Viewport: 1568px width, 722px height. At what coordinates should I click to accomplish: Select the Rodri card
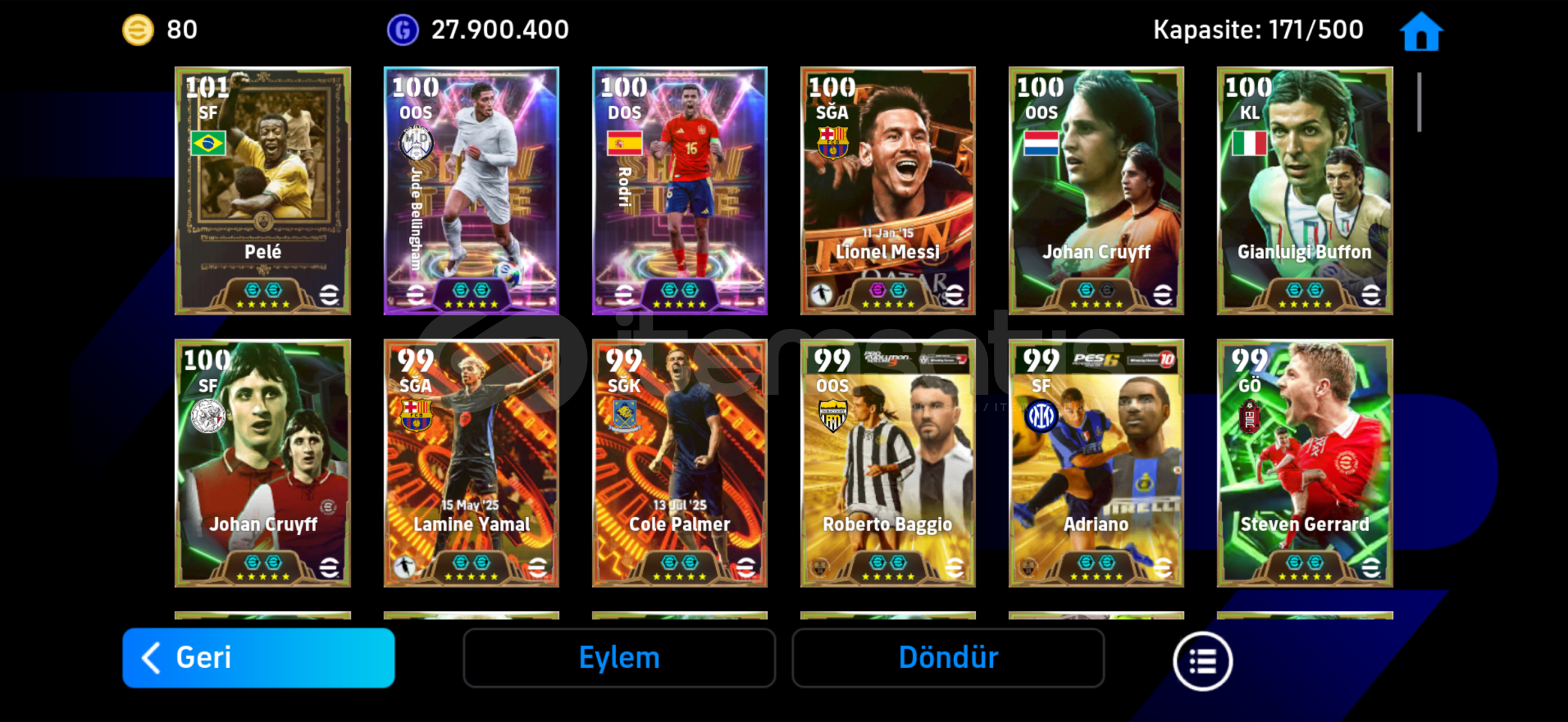(679, 191)
